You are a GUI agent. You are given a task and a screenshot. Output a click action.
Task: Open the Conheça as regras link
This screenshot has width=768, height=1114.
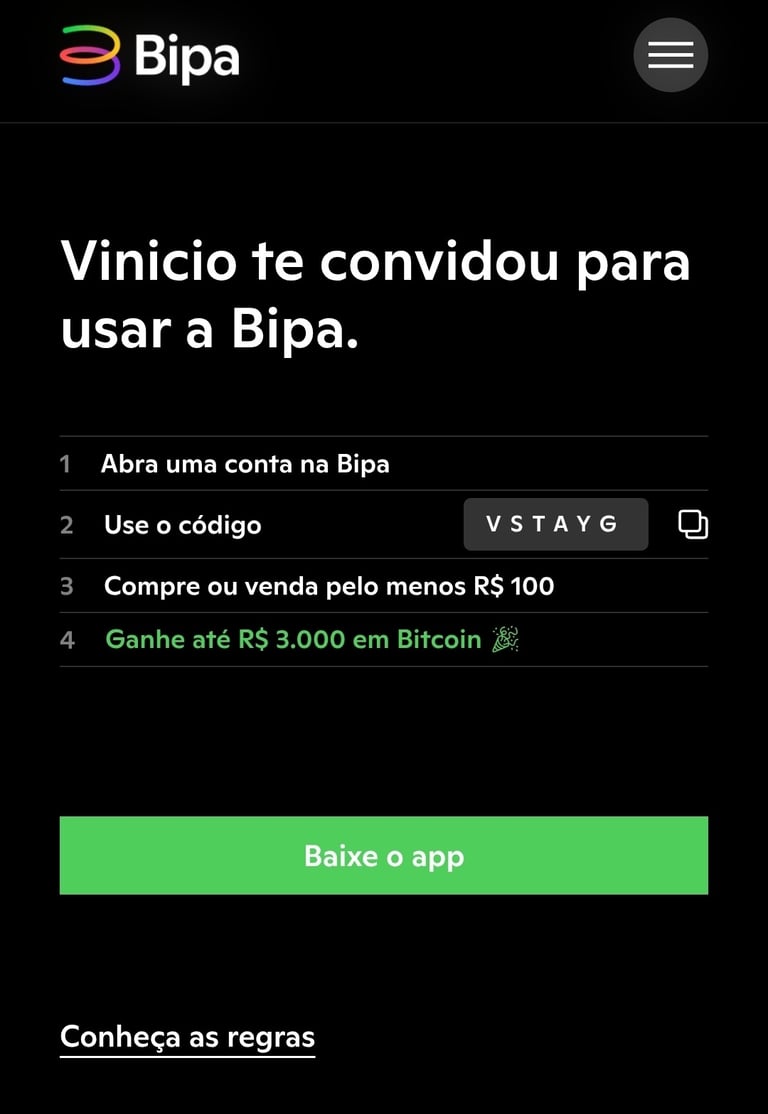coord(188,1037)
